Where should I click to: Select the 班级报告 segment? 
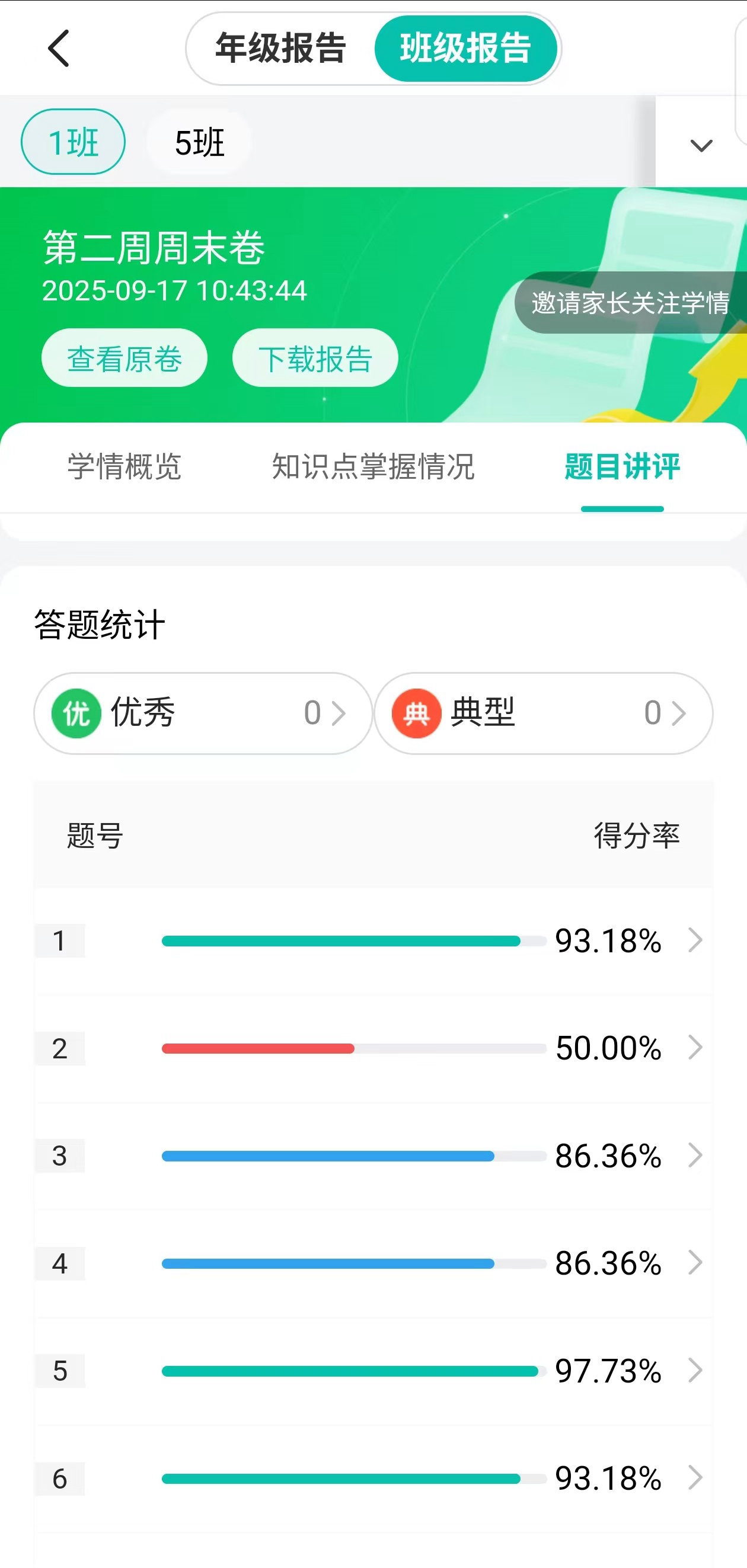tap(466, 48)
